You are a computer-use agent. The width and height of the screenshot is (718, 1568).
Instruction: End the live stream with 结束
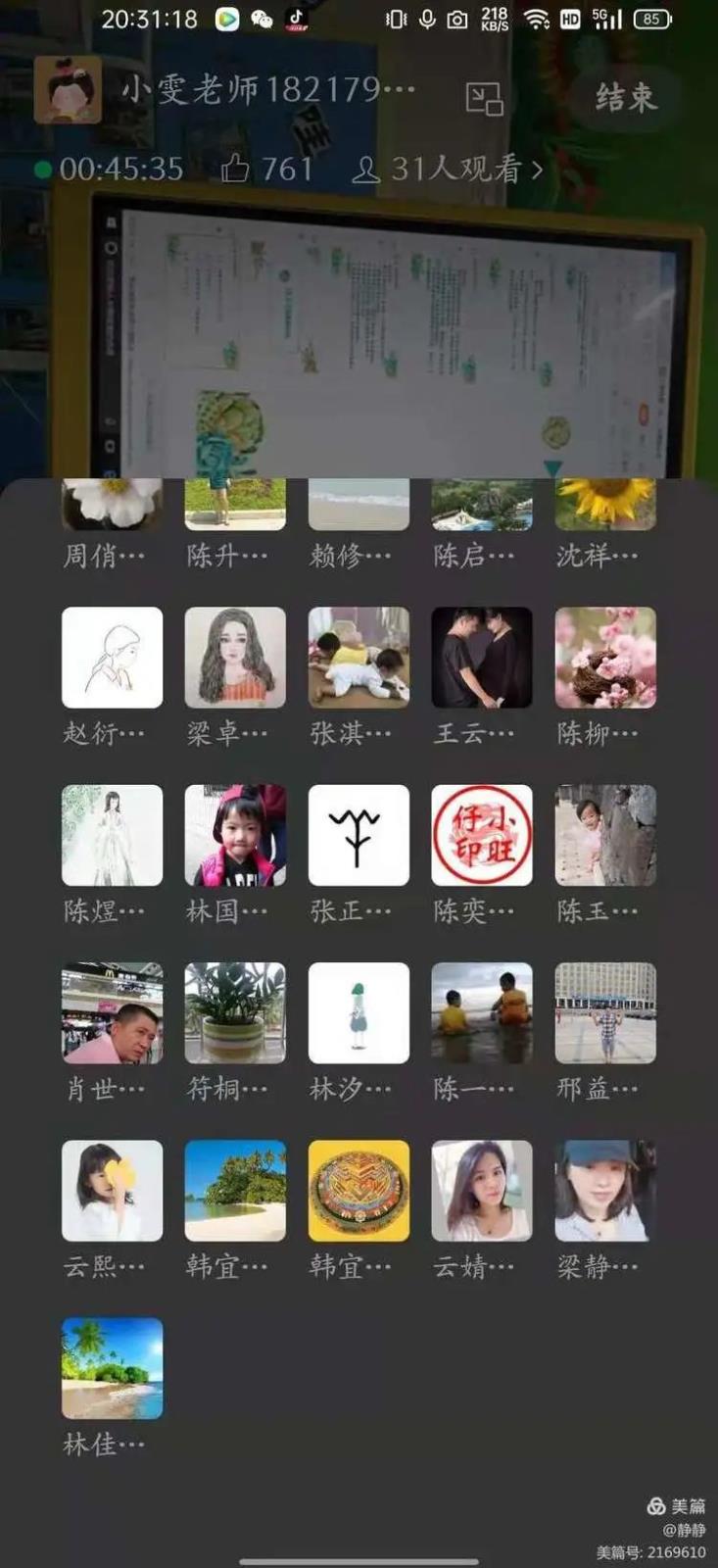pyautogui.click(x=625, y=97)
